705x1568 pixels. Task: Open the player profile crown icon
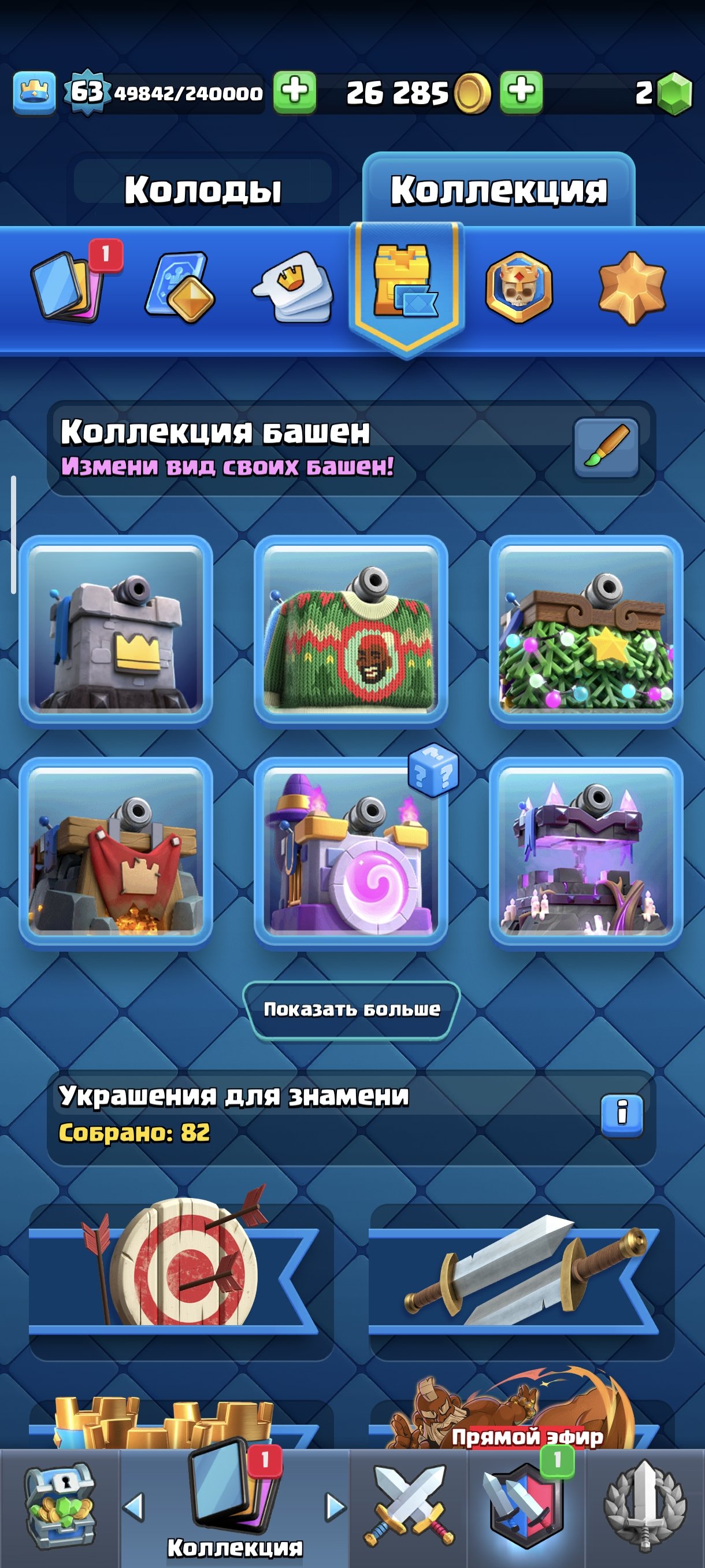coord(34,93)
